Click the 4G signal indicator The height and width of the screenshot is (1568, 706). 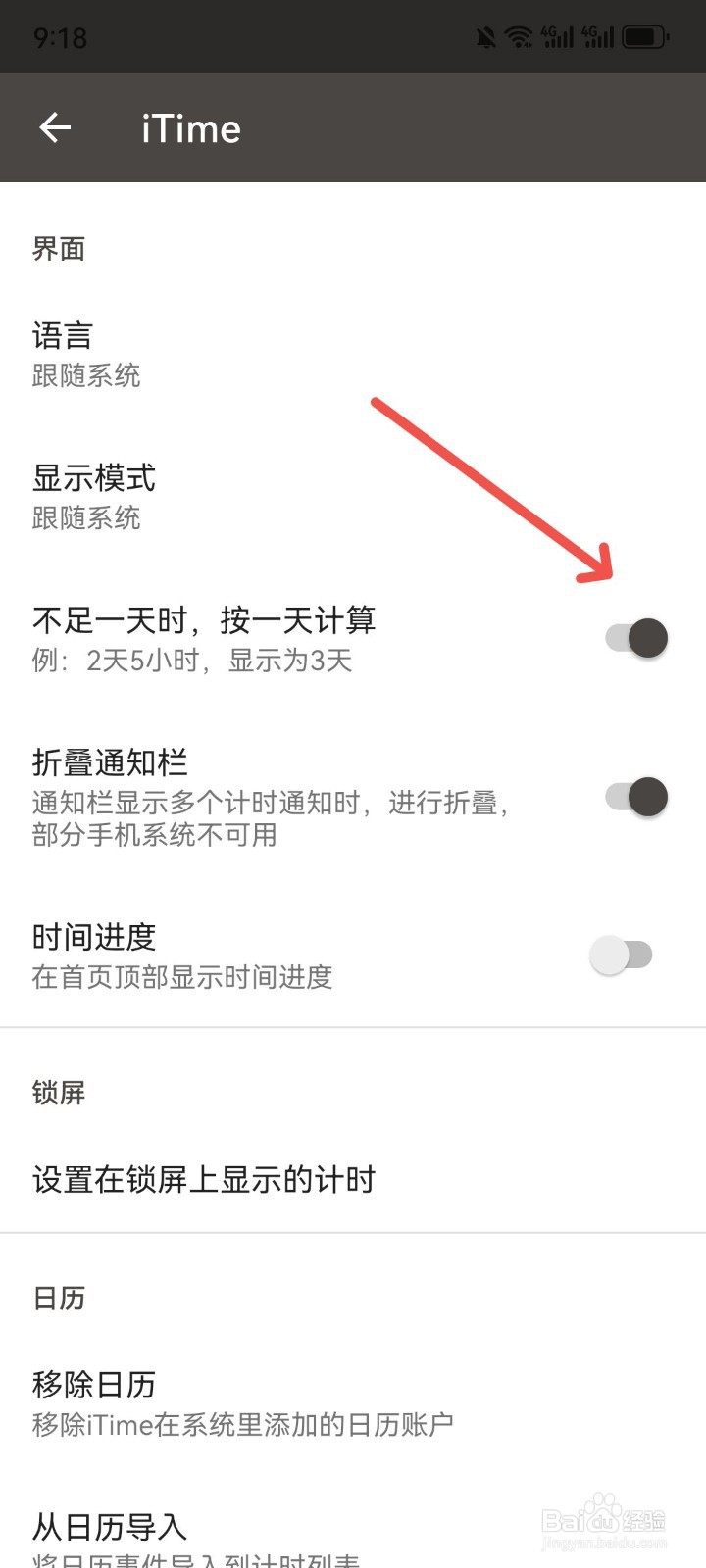[557, 35]
